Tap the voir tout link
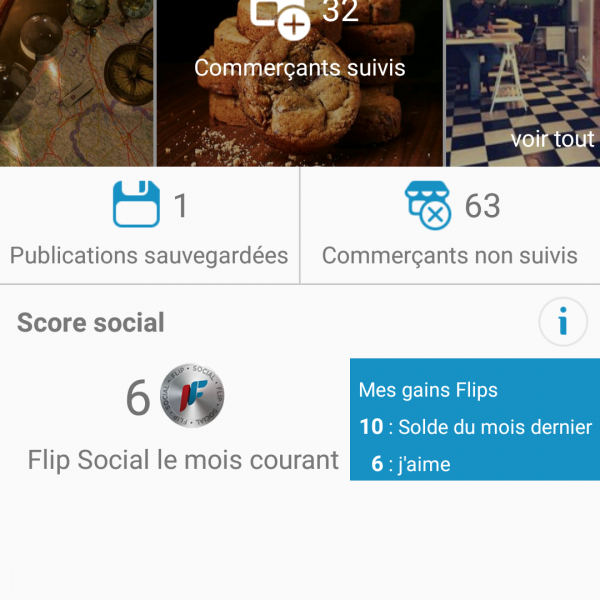The height and width of the screenshot is (600, 600). (552, 139)
